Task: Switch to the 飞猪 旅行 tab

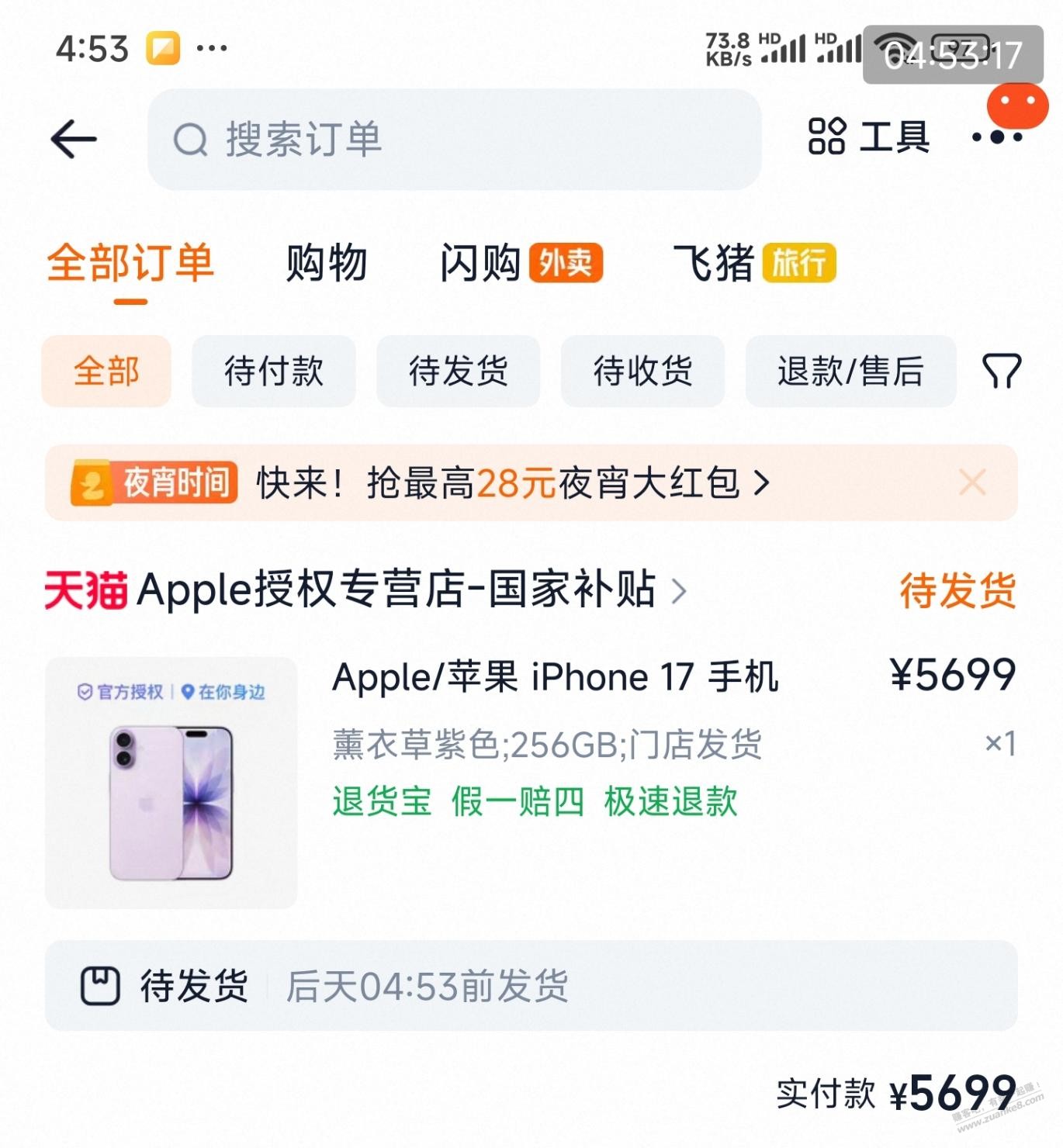Action: [x=754, y=263]
